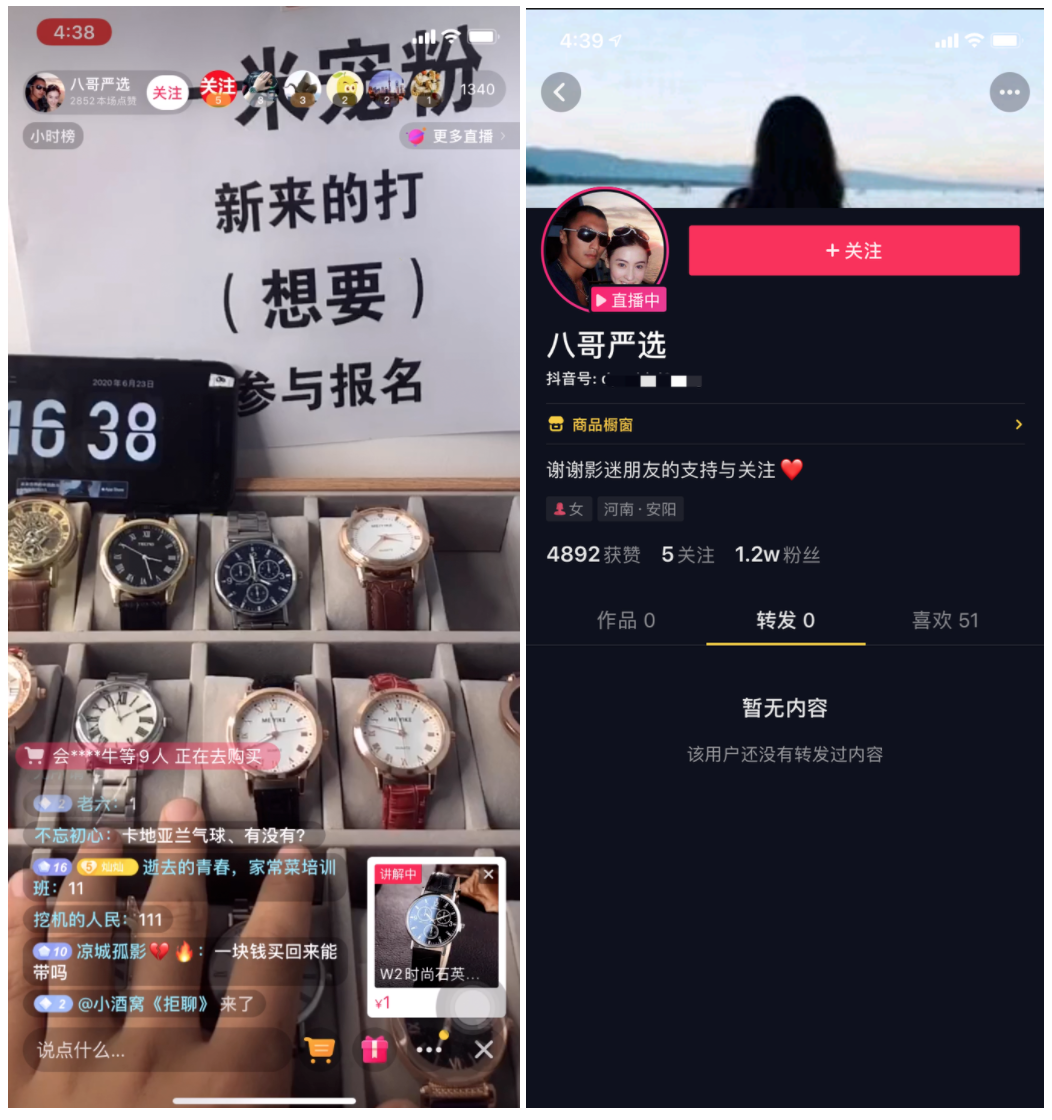Tap the 说点什么 comment field
The width and height of the screenshot is (1052, 1120).
(150, 1050)
